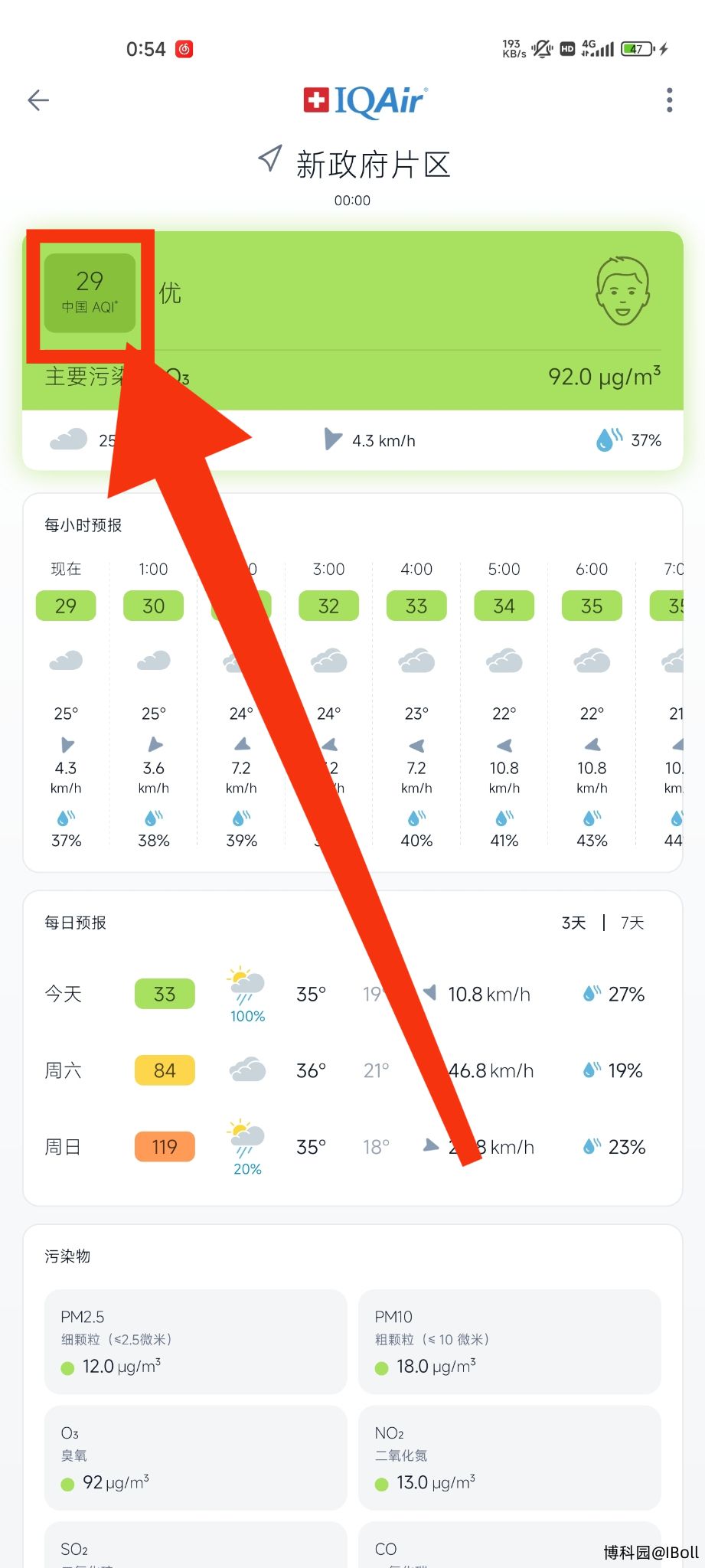This screenshot has width=705, height=1568.
Task: Switch daily forecast to 7天
Action: click(632, 923)
